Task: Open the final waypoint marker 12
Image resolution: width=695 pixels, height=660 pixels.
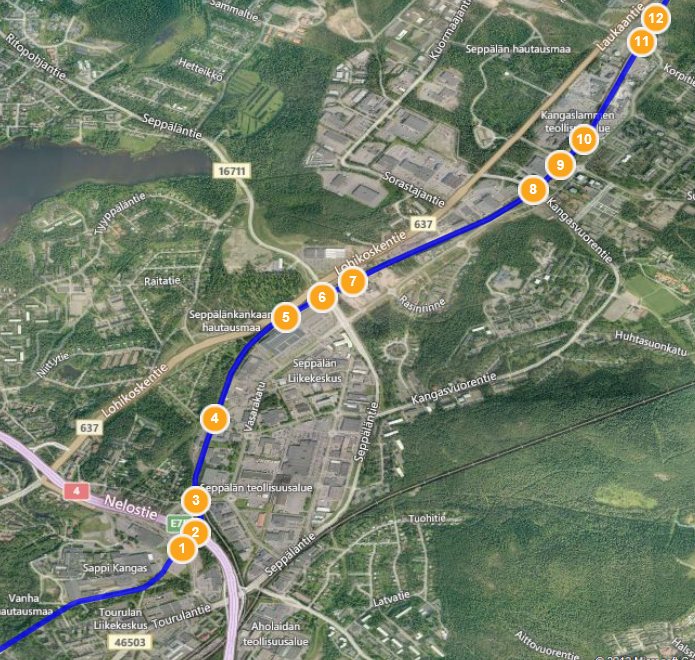Action: tap(656, 17)
